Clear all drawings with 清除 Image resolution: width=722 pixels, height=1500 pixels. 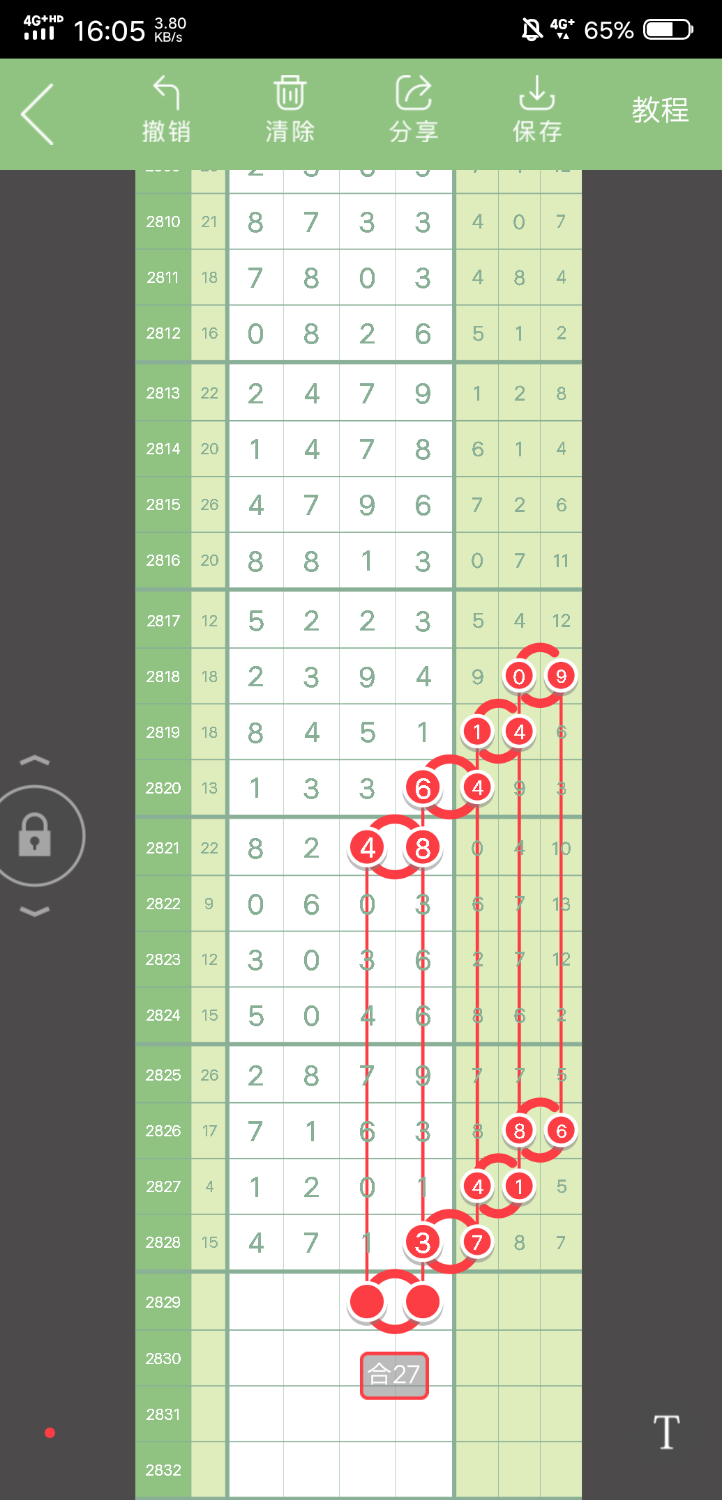[290, 111]
